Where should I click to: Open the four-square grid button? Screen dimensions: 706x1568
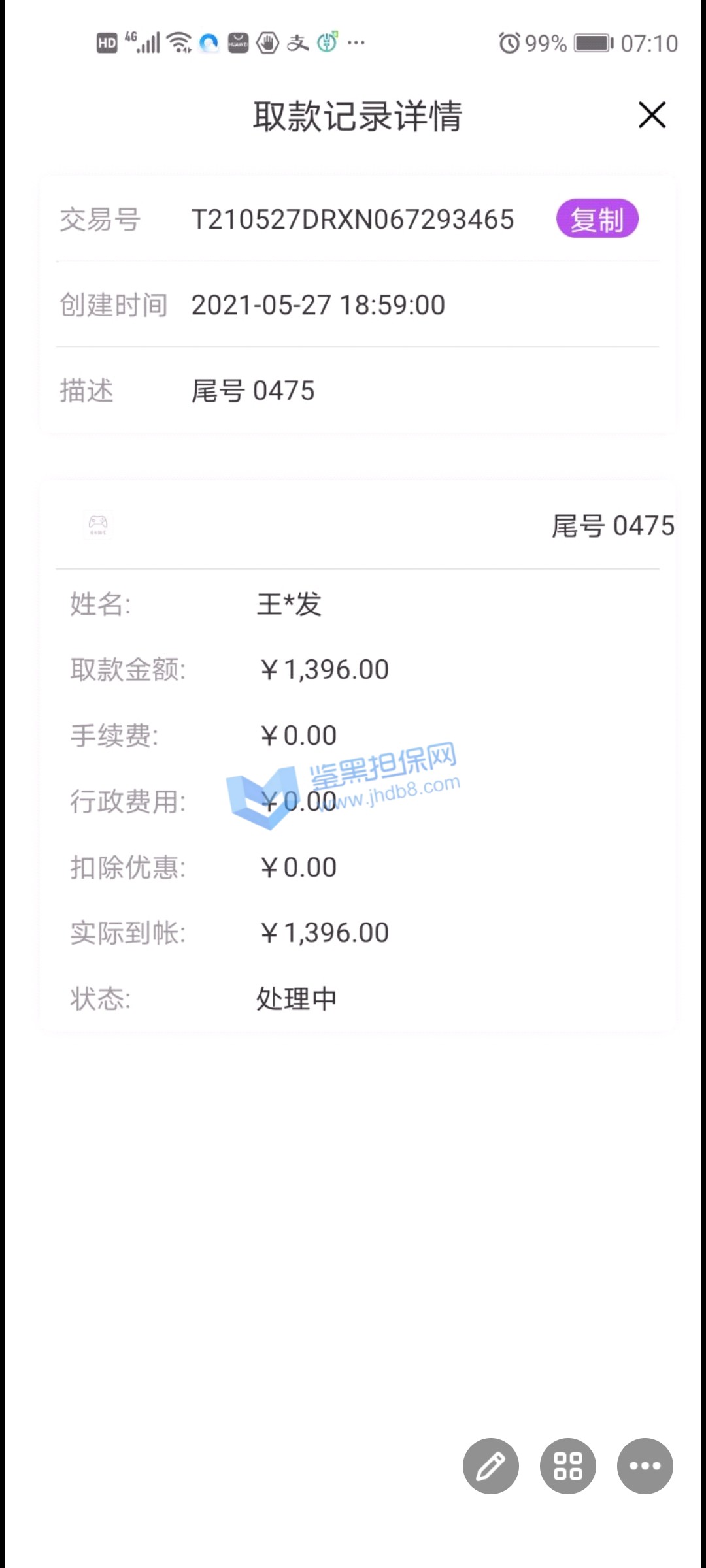[x=567, y=1465]
